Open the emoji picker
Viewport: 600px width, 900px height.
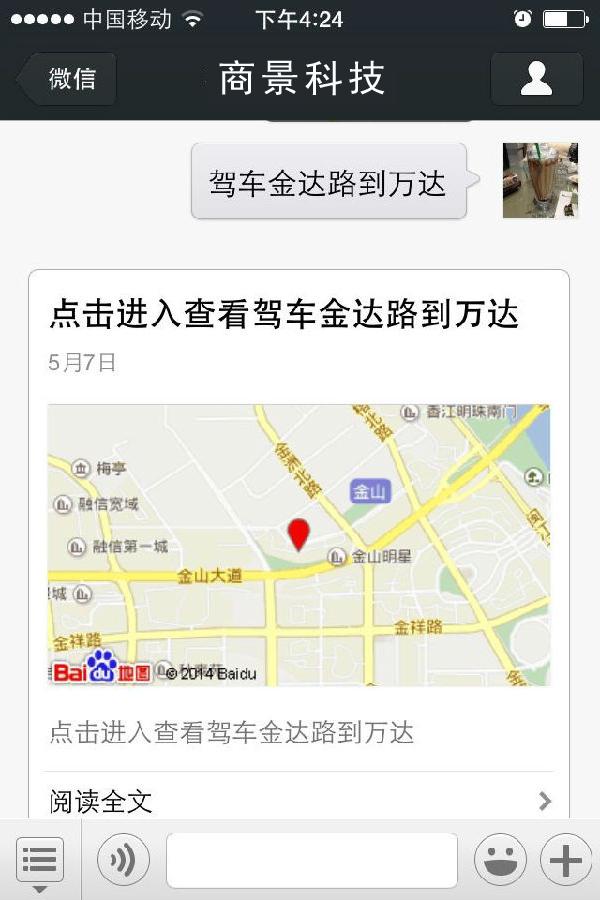[x=500, y=860]
